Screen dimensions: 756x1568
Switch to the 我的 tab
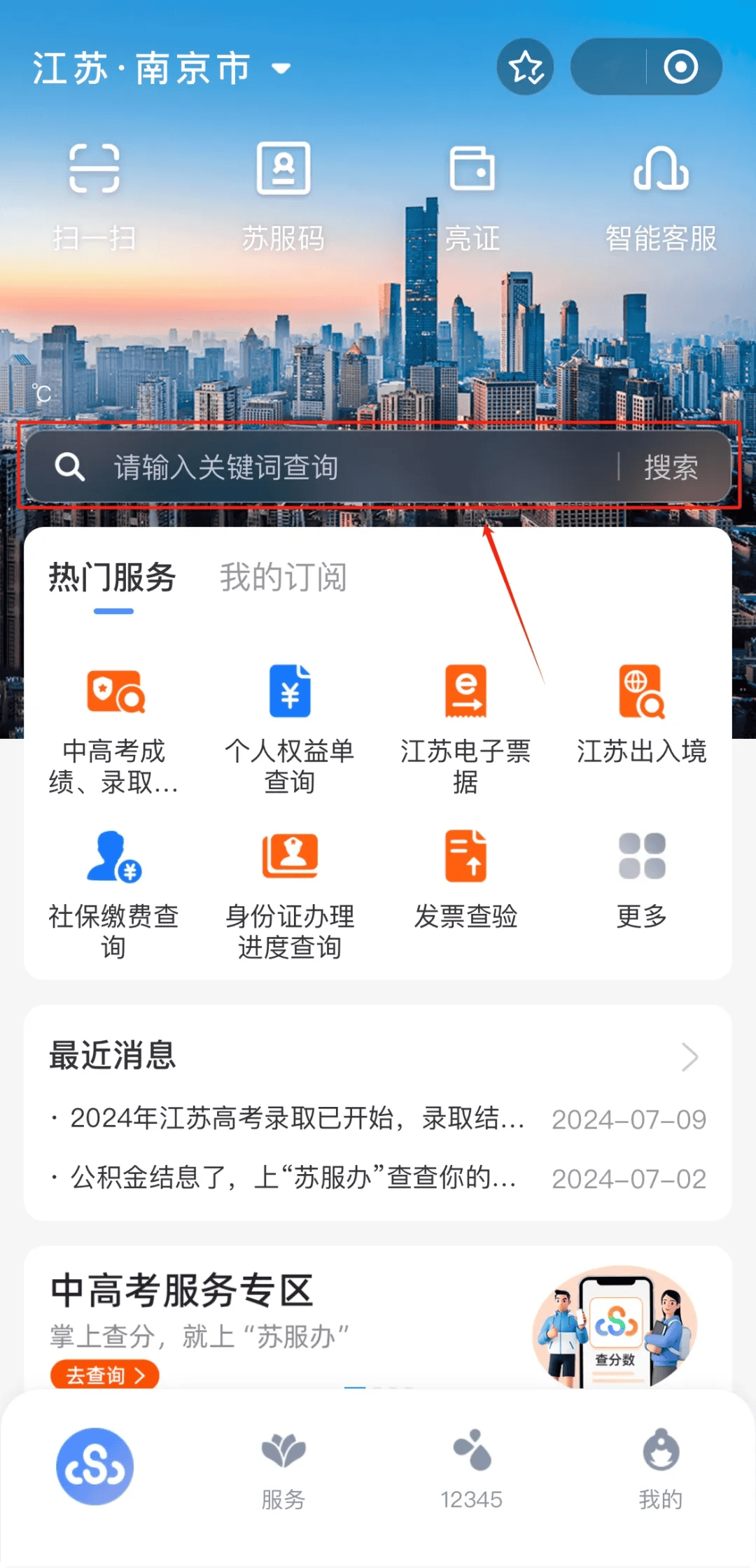click(661, 1469)
